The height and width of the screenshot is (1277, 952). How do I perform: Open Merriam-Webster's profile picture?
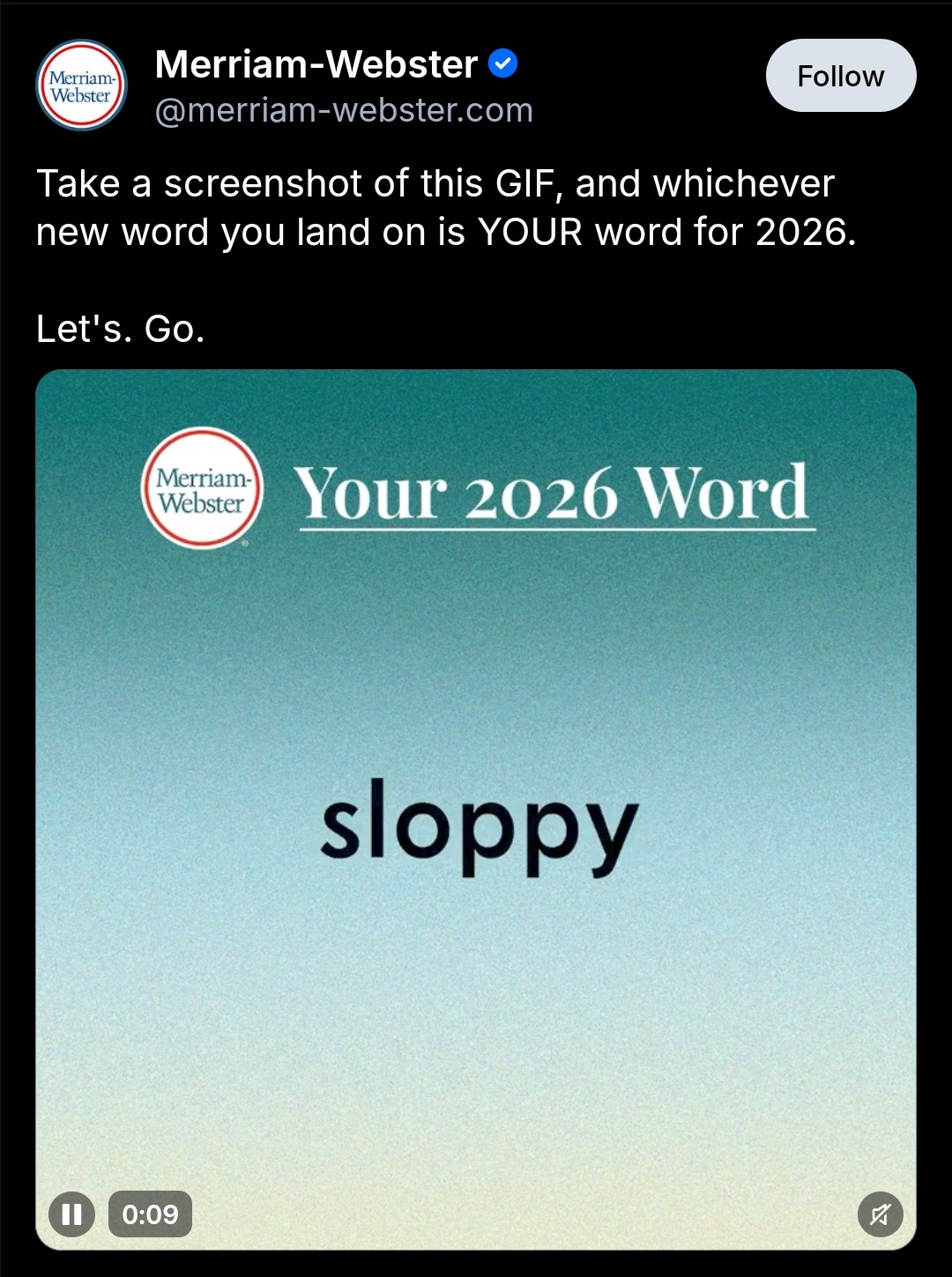click(x=81, y=85)
